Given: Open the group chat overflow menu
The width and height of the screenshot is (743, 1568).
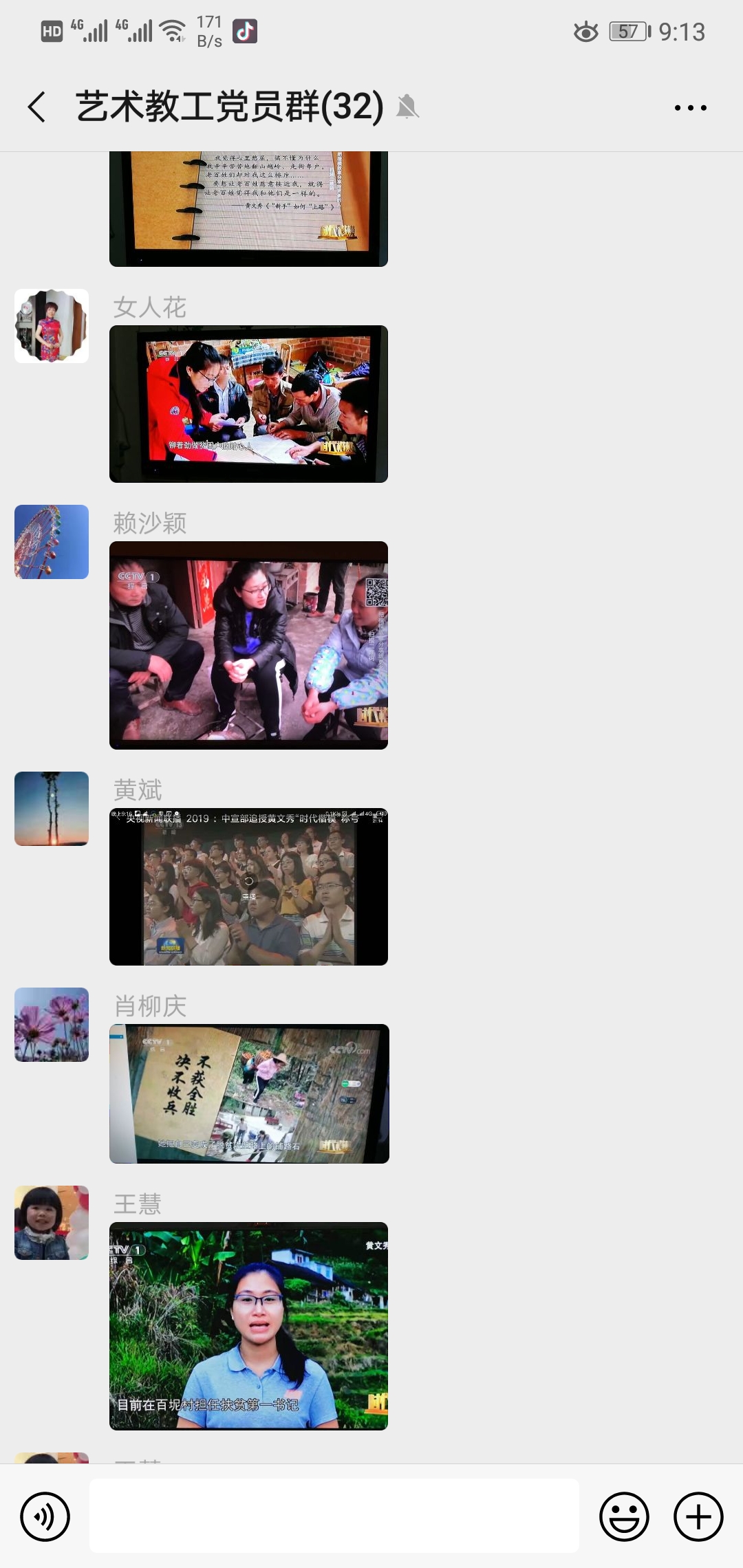Looking at the screenshot, I should coord(690,108).
